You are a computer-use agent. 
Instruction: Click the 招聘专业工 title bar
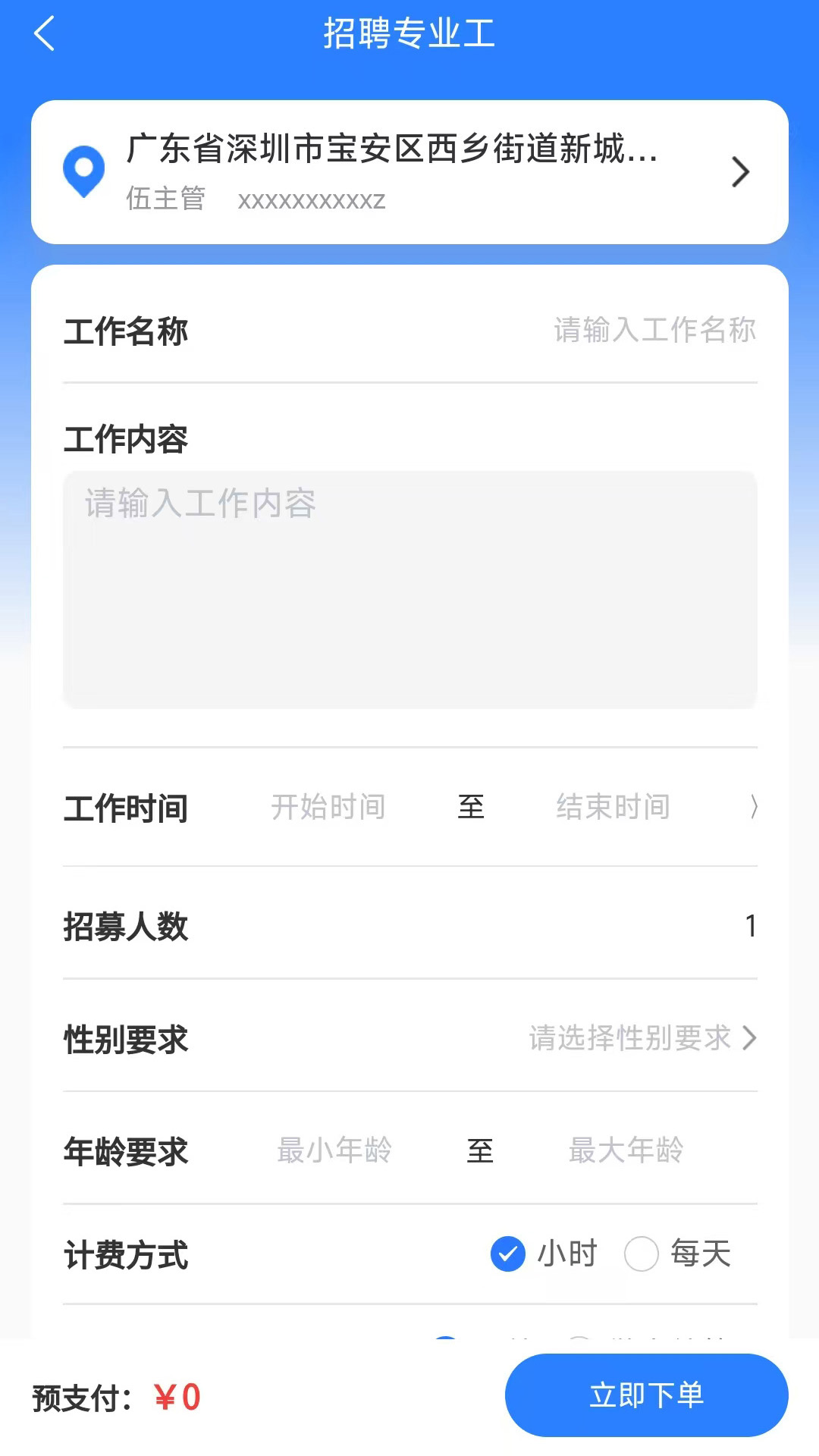409,33
